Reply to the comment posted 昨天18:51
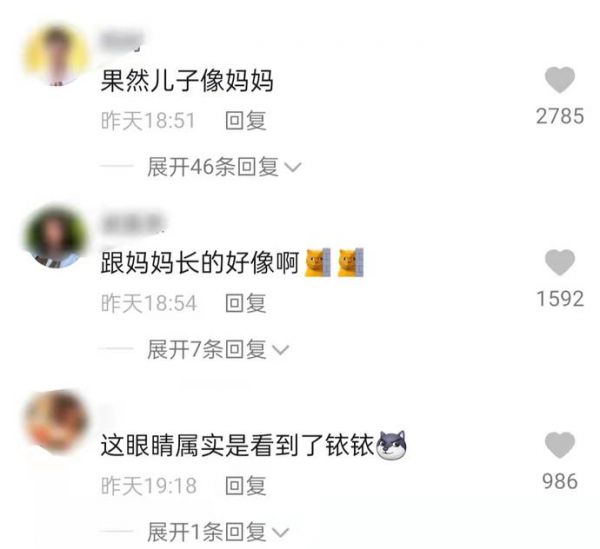The image size is (600, 549). click(x=246, y=121)
